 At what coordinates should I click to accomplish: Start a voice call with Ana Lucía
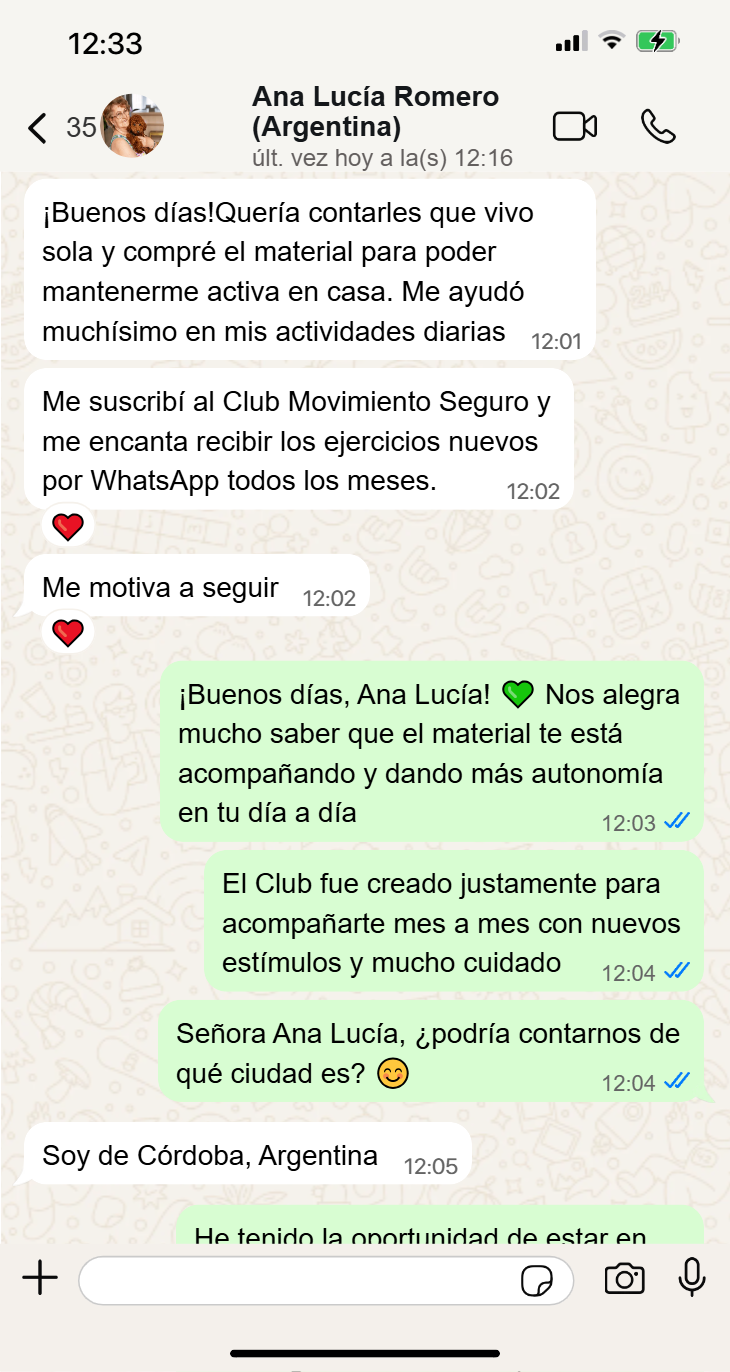pos(658,127)
